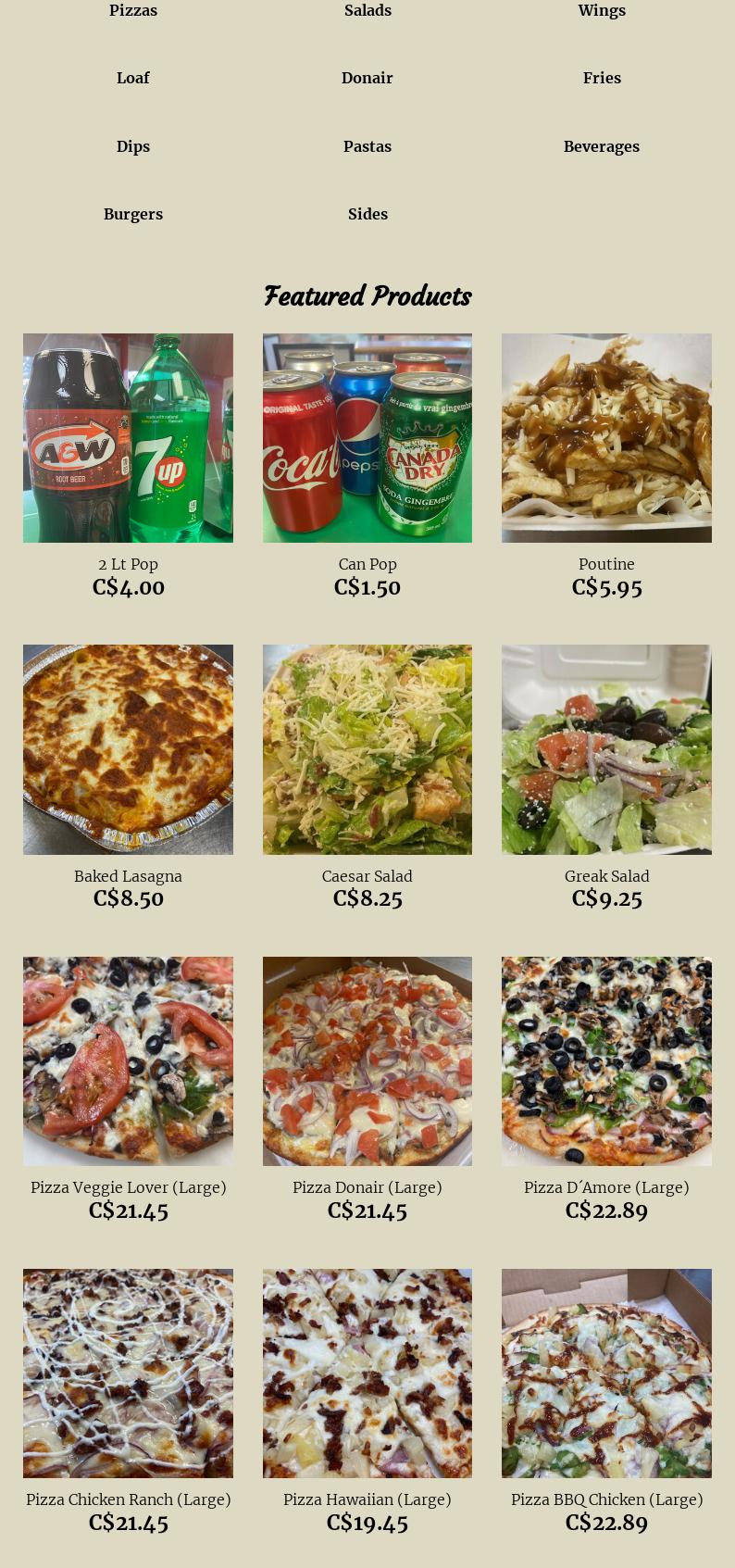View the Burgers category
The image size is (735, 1568).
pos(133,214)
